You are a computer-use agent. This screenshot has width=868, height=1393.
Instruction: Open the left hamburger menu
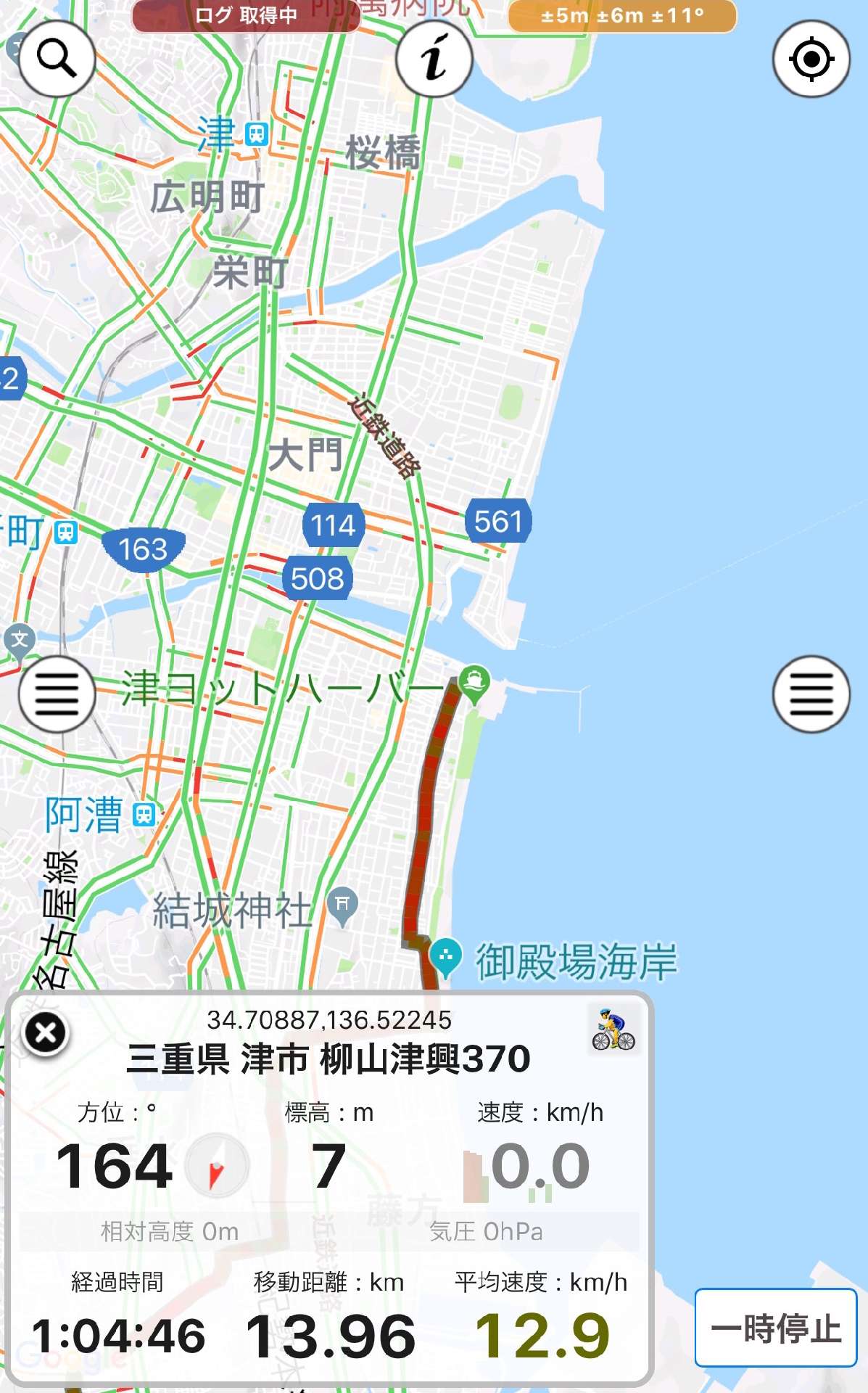[x=57, y=694]
